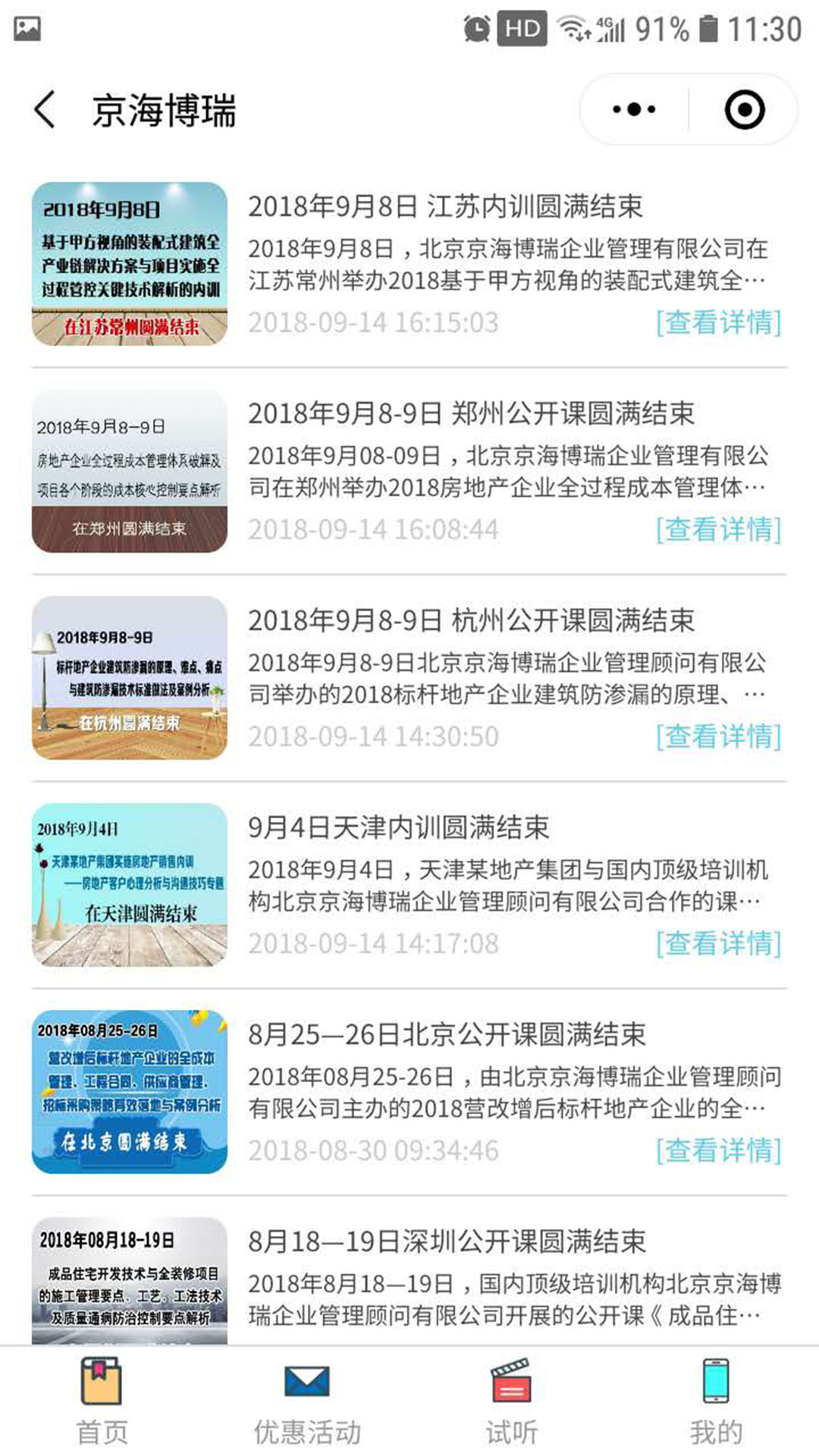Viewport: 819px width, 1456px height.
Task: Open 8月18—19日深圳公开课圆满结束 article
Action: point(447,1241)
